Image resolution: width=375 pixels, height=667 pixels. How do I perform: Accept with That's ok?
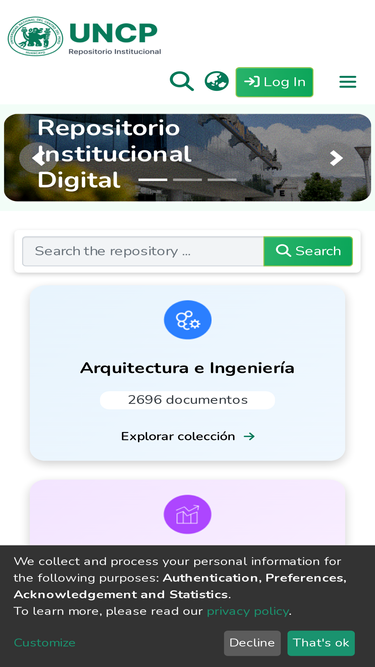tap(321, 643)
